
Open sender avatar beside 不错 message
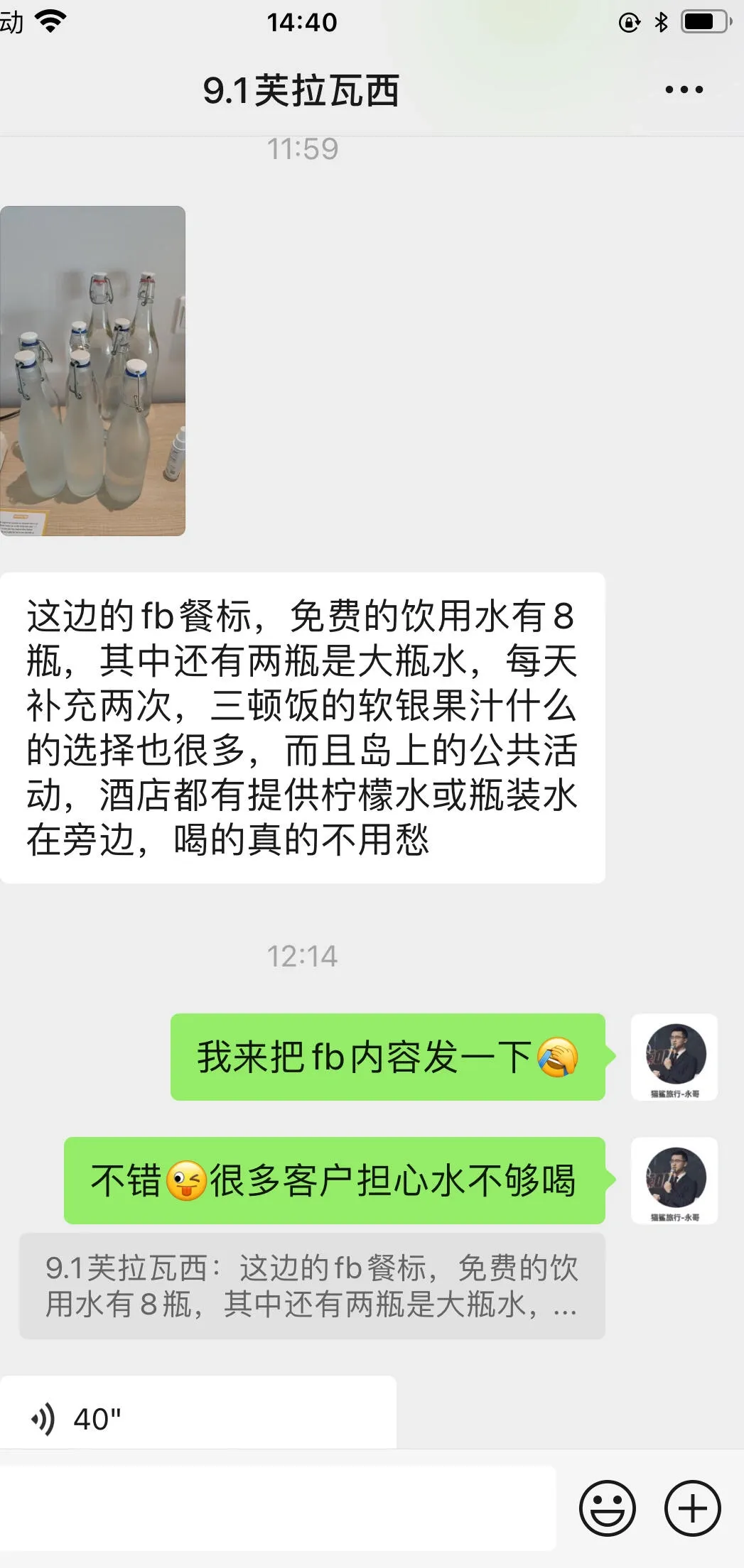(674, 1180)
